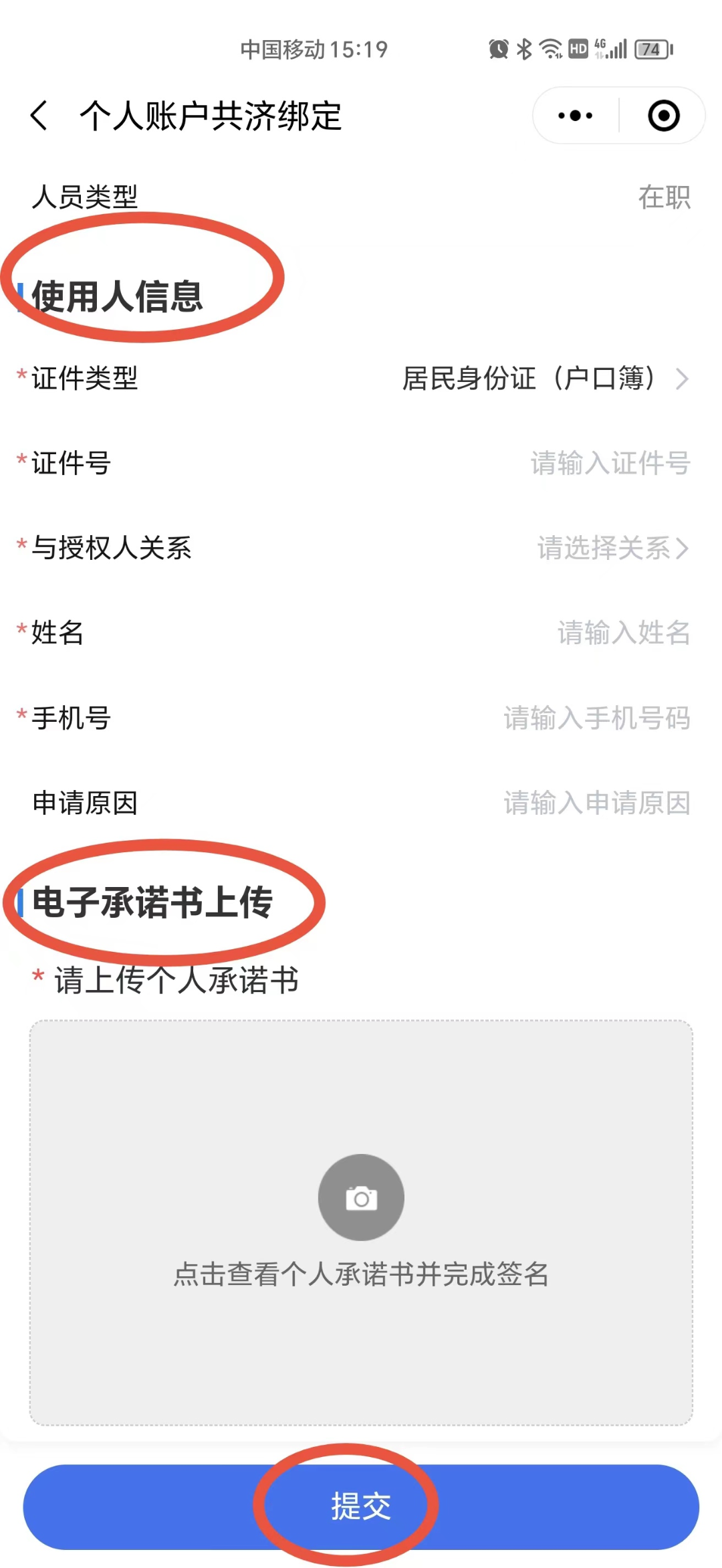The height and width of the screenshot is (1568, 722).
Task: Open the mini-program more options menu
Action: click(x=574, y=115)
